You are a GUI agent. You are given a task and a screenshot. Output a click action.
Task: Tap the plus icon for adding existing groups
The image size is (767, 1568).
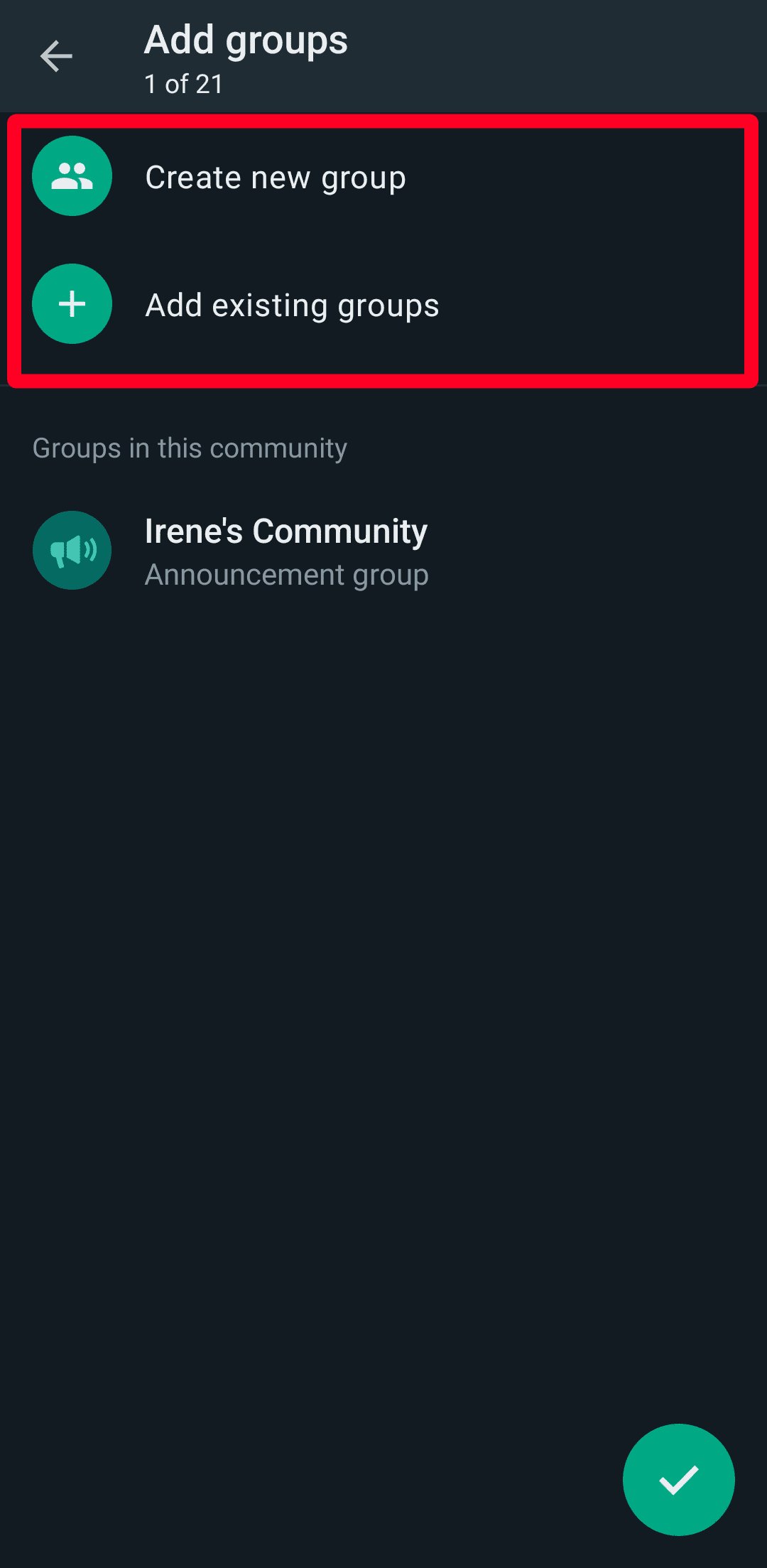(x=72, y=303)
